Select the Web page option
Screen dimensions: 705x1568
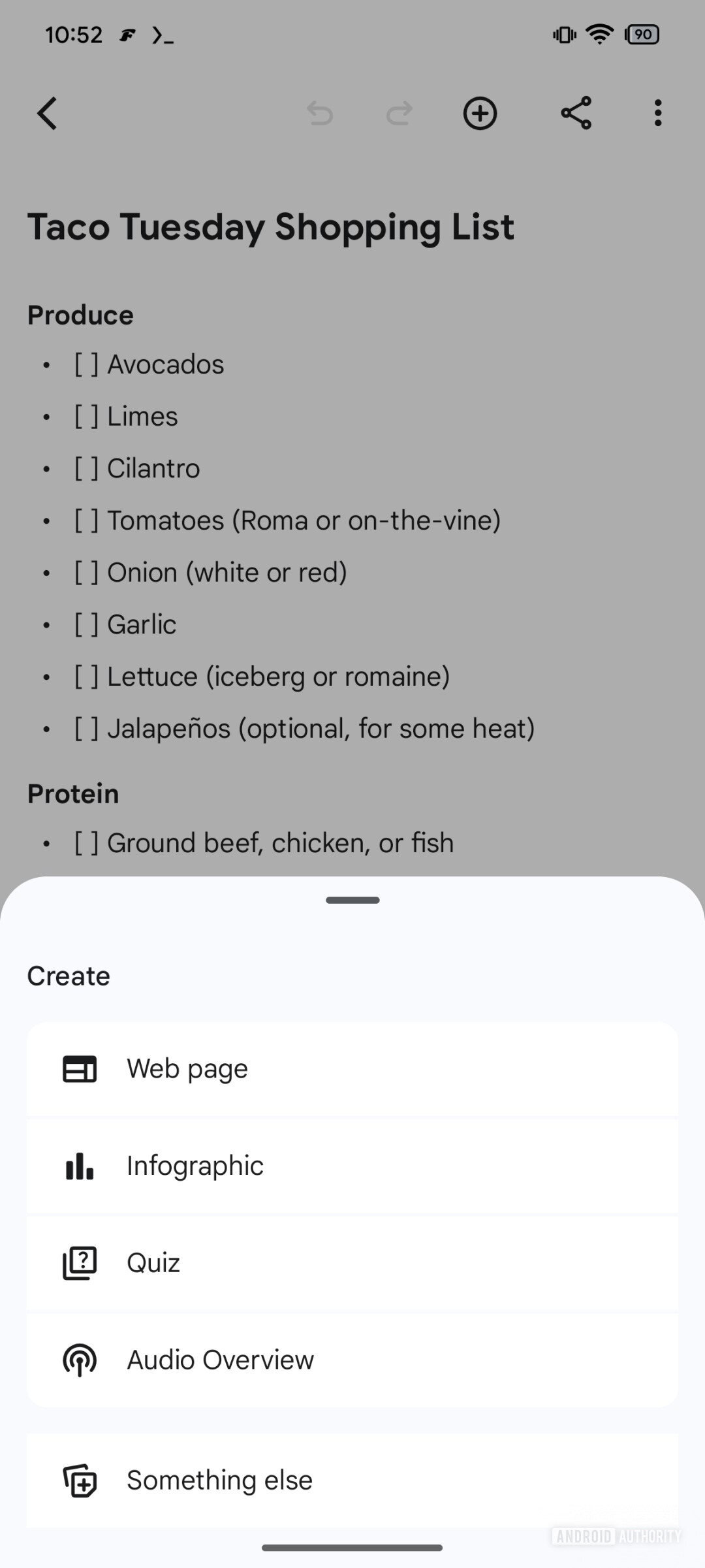[x=187, y=1068]
